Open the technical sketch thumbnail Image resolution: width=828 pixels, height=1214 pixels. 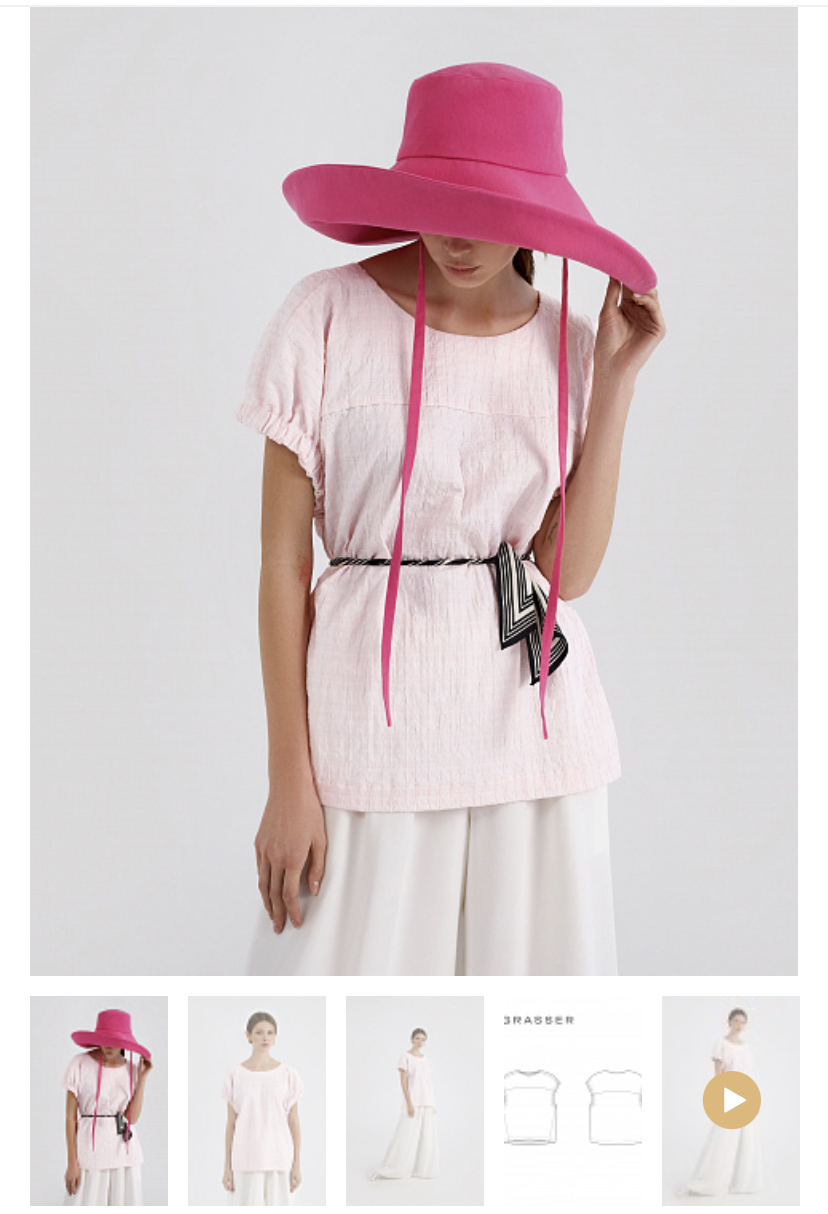pyautogui.click(x=573, y=1100)
